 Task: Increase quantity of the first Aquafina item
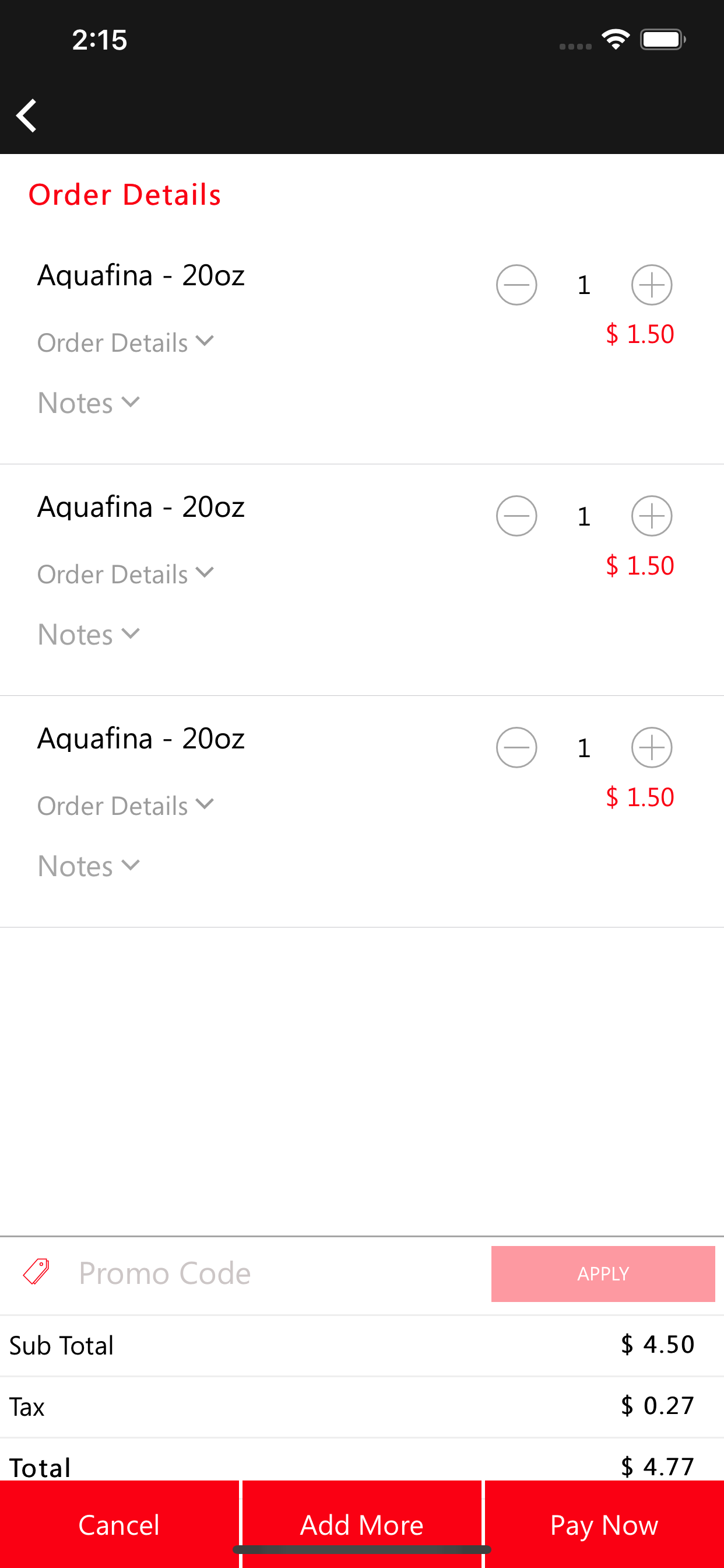[652, 285]
